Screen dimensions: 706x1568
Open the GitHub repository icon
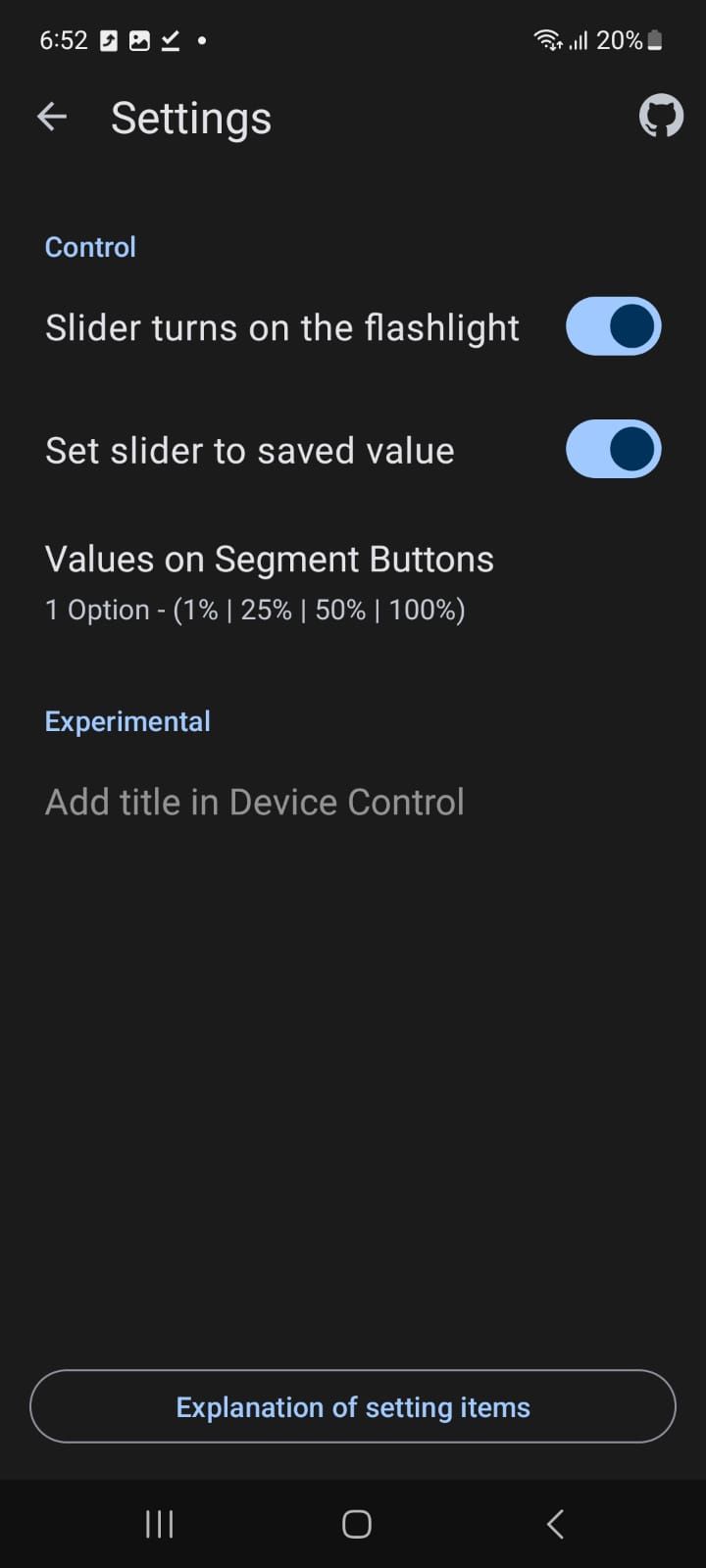tap(661, 117)
